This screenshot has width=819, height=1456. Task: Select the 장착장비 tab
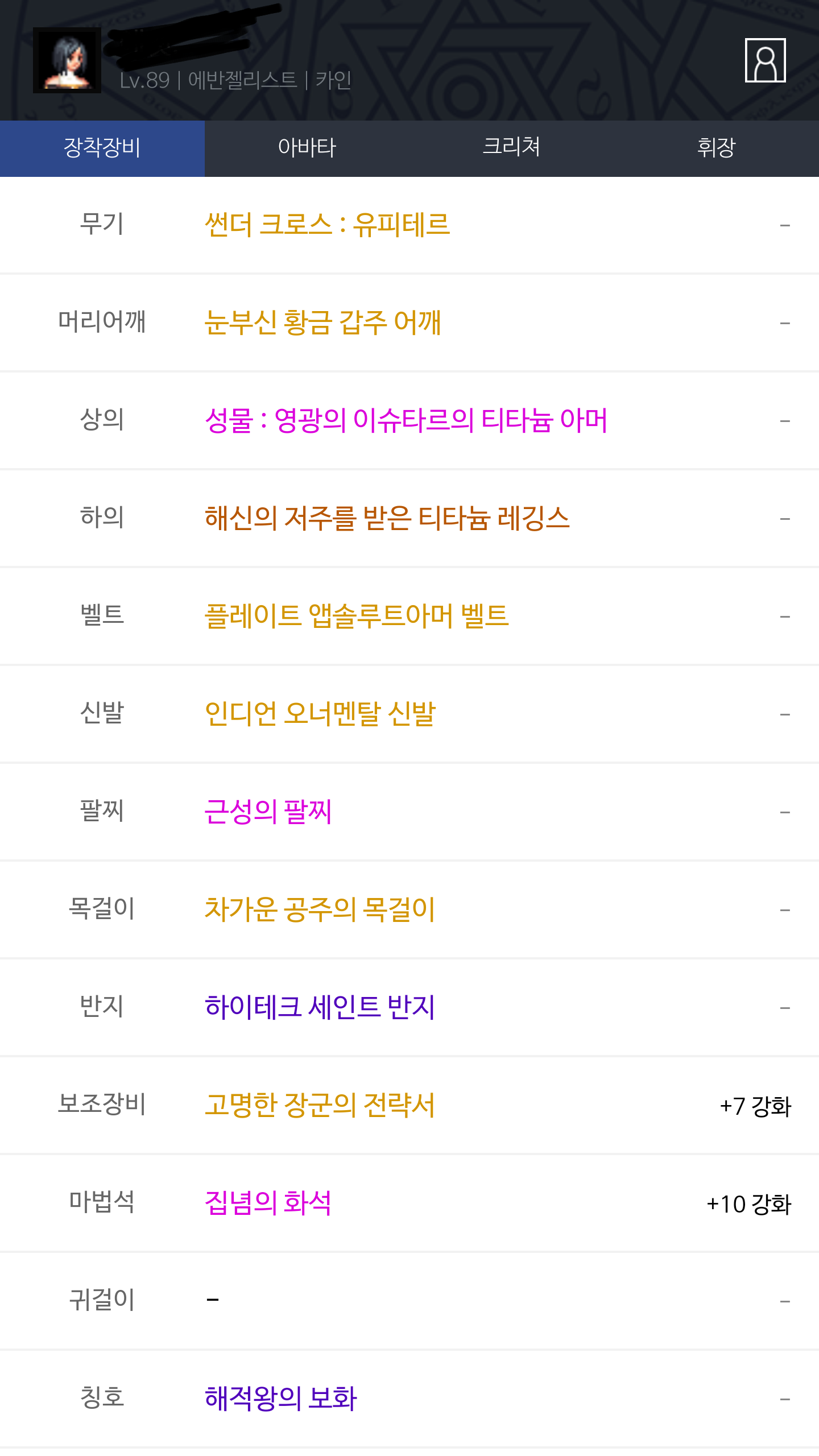pos(102,148)
